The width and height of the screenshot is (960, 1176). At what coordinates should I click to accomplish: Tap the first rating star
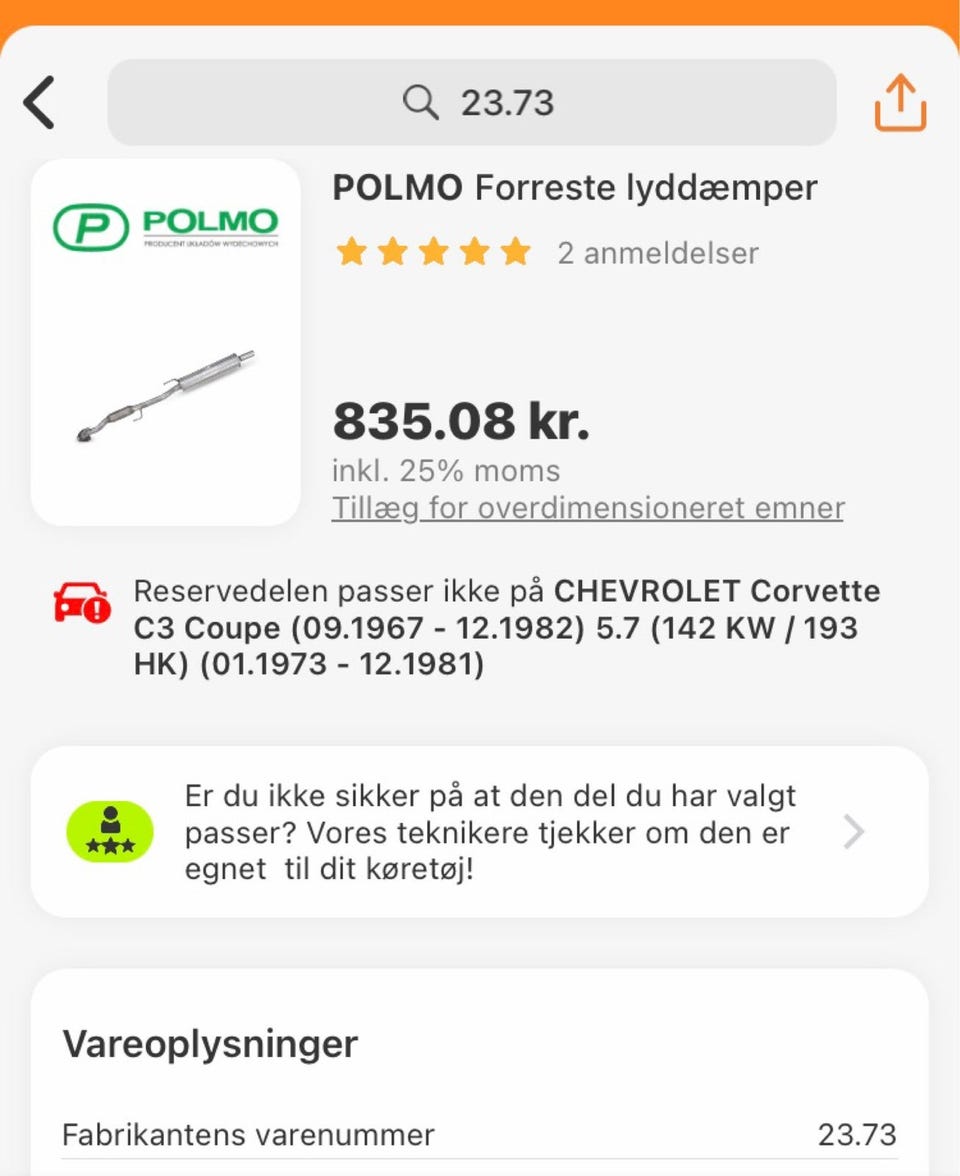tap(352, 252)
